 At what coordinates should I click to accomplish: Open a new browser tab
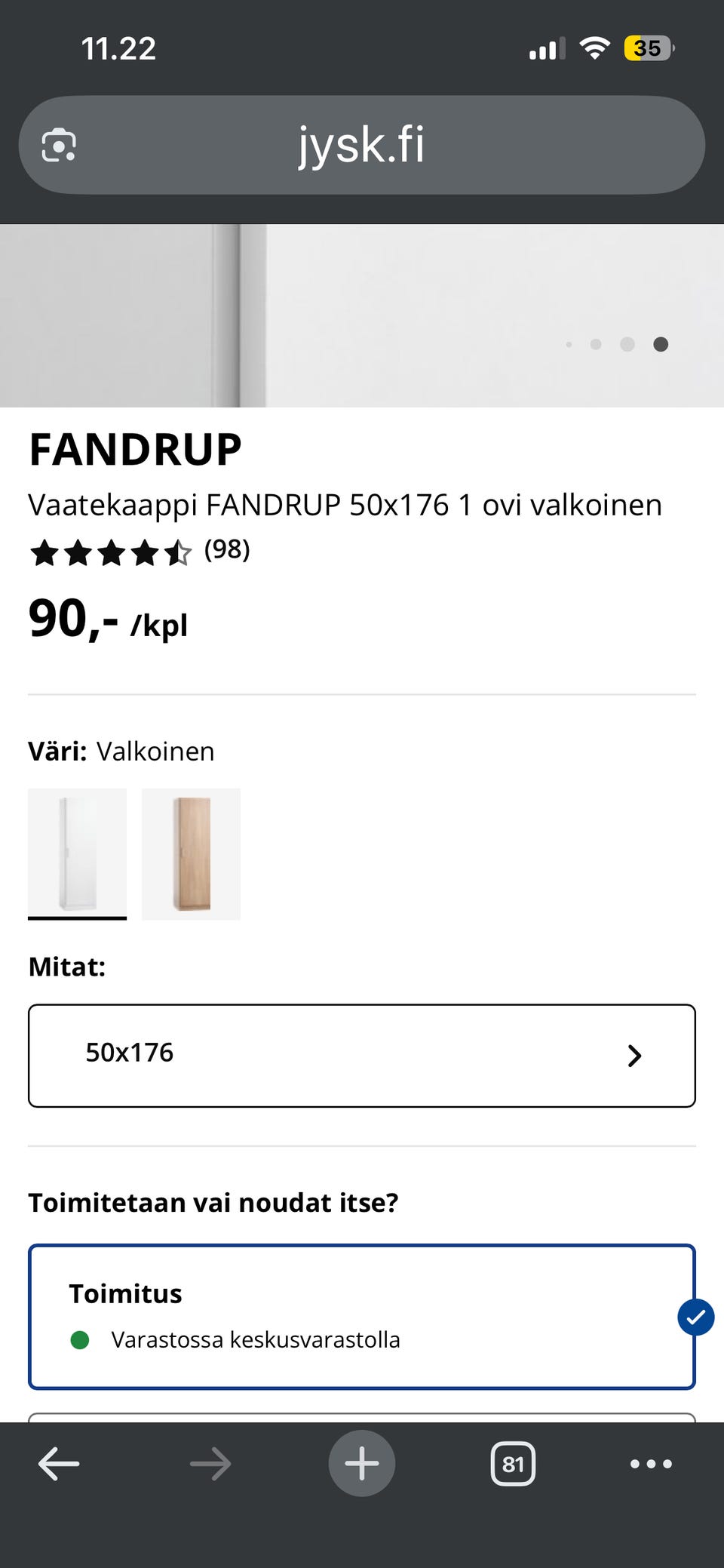coord(362,1464)
